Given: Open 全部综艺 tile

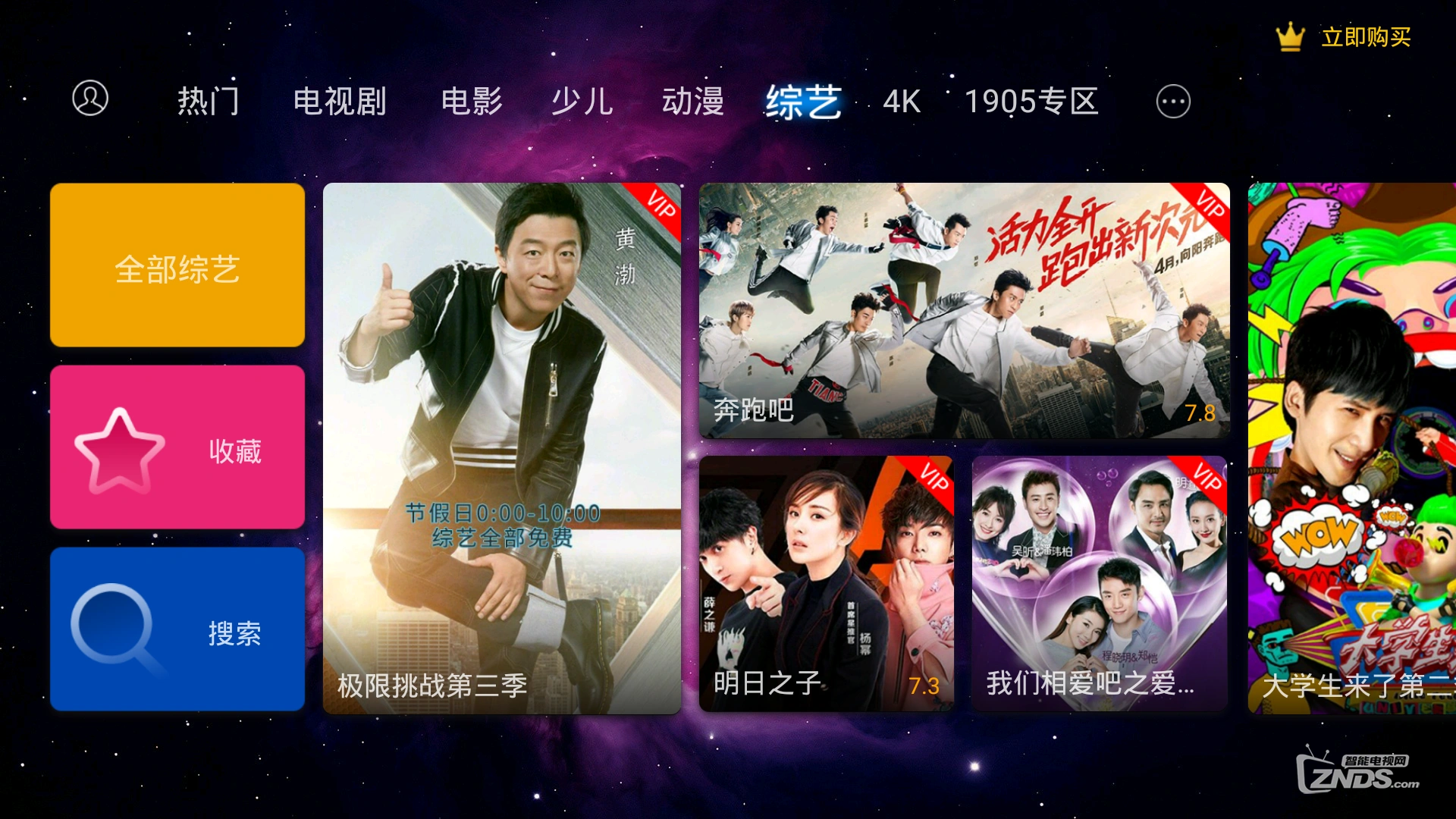Looking at the screenshot, I should point(177,265).
